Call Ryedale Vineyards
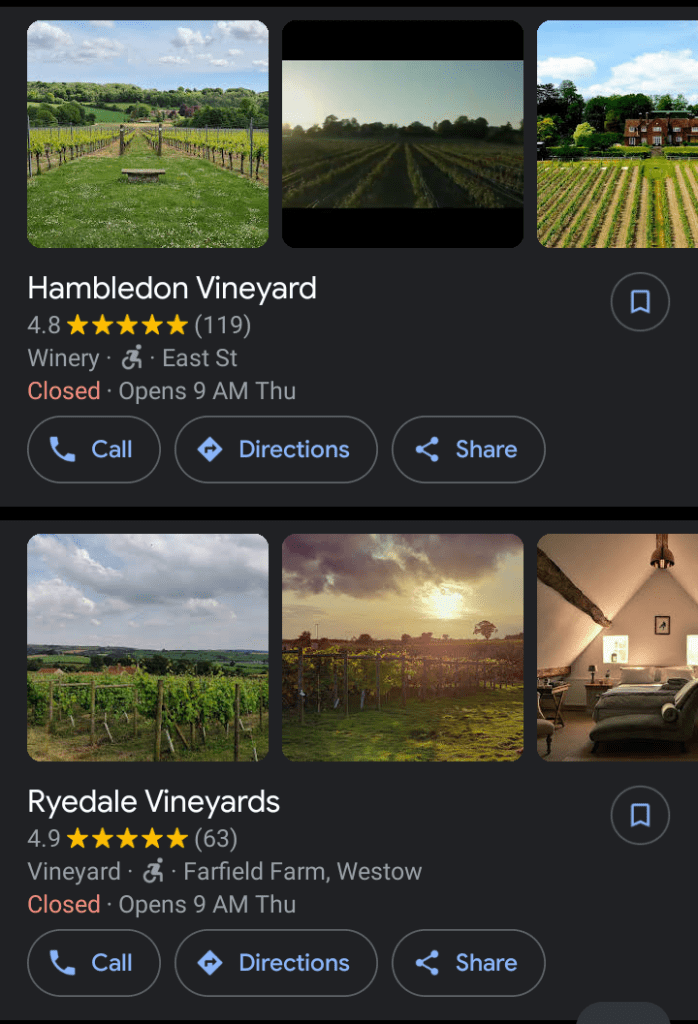This screenshot has width=698, height=1024. [93, 963]
